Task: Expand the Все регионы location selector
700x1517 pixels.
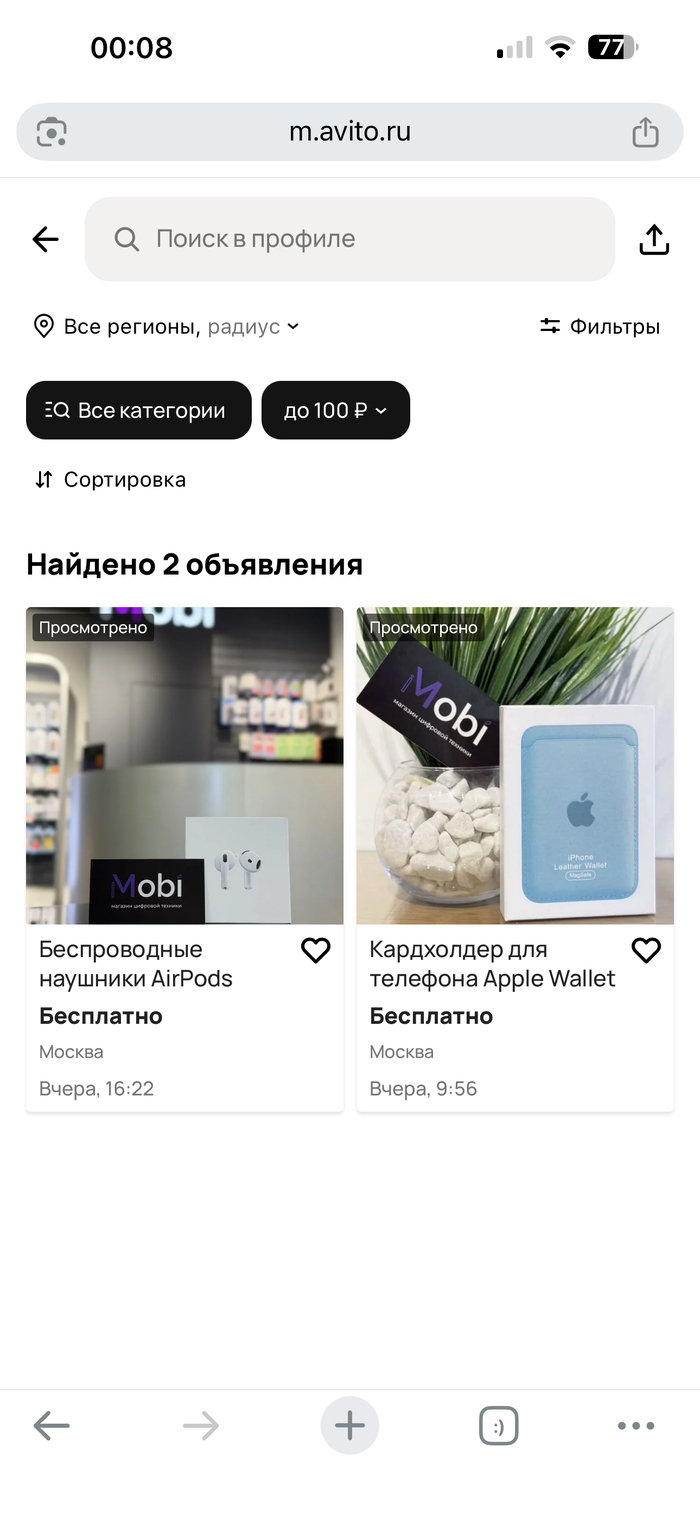Action: point(167,326)
